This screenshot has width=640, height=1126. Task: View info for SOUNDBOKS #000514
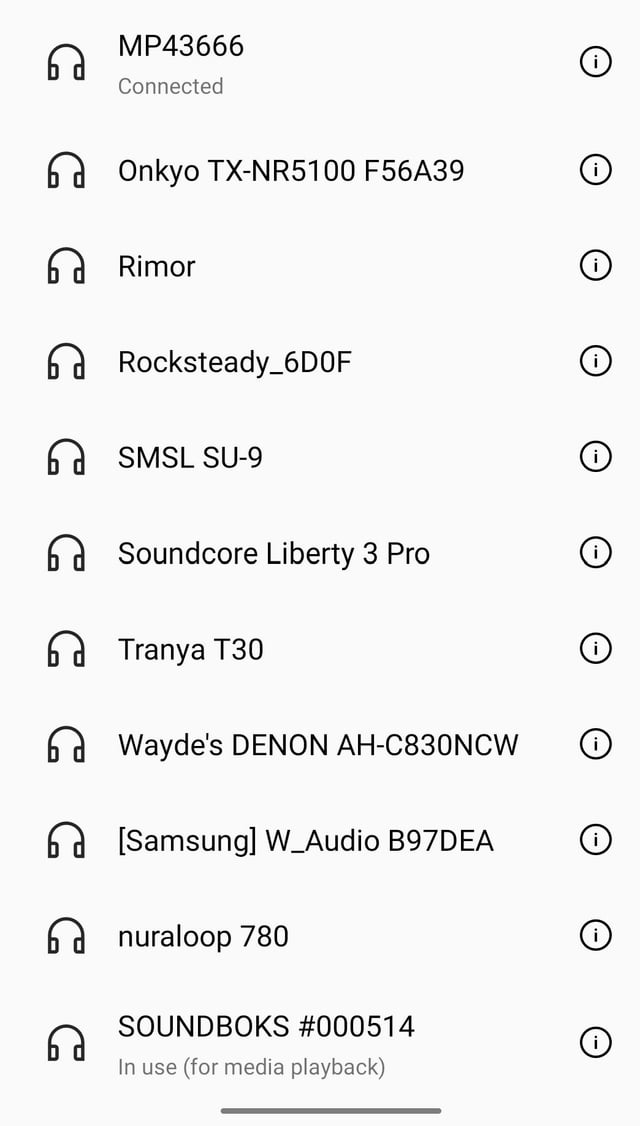click(595, 1042)
